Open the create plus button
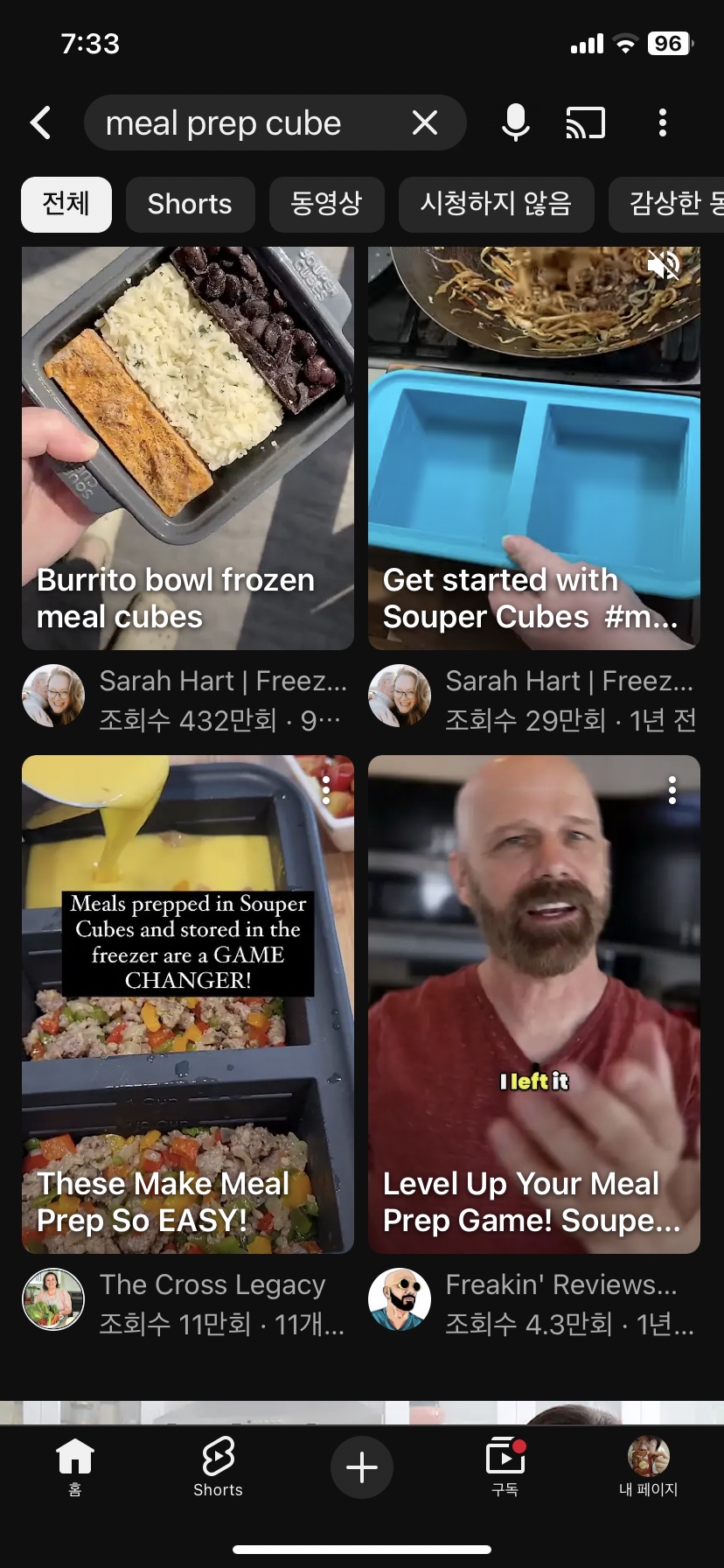This screenshot has height=1568, width=724. click(x=361, y=1466)
